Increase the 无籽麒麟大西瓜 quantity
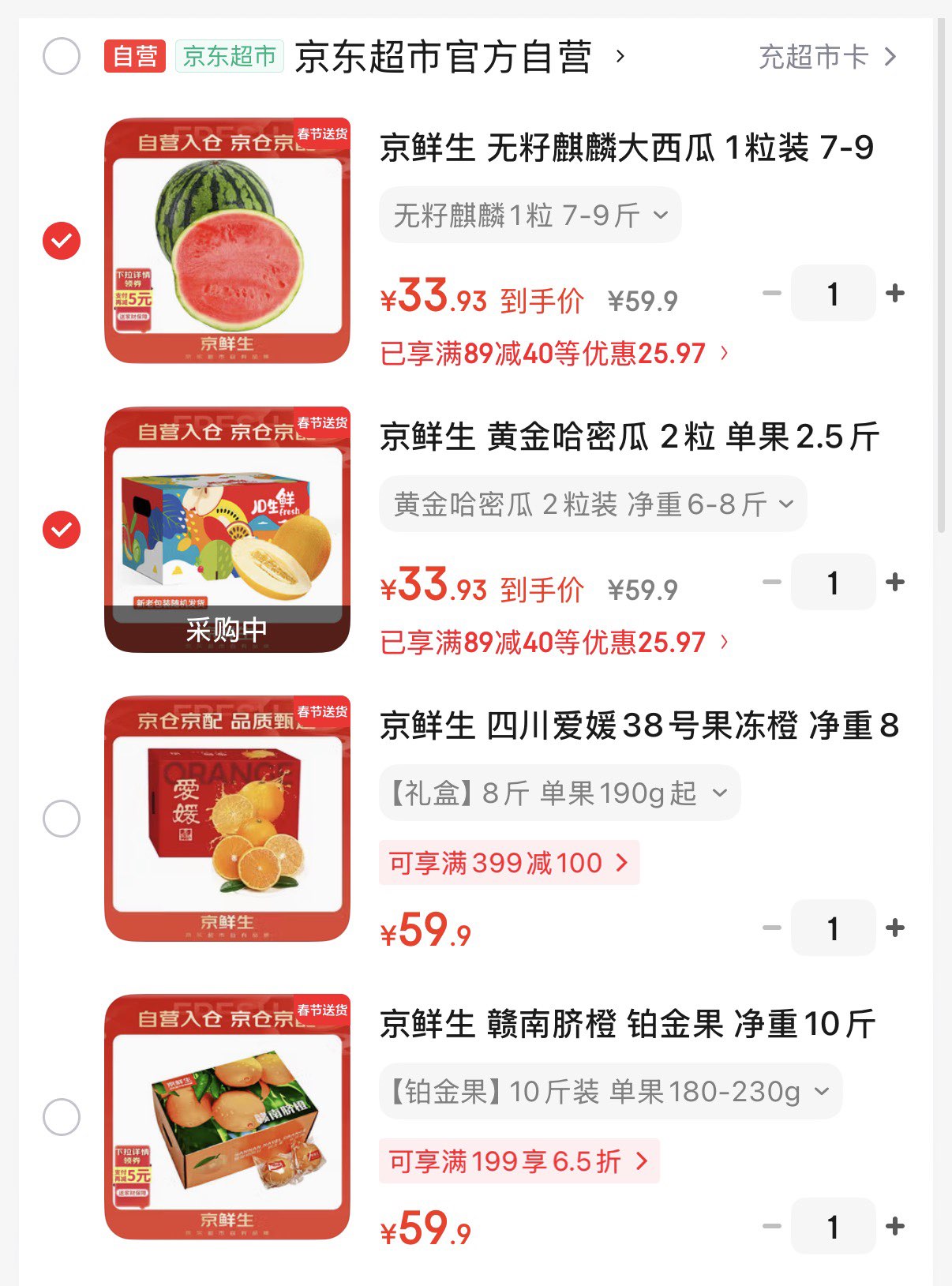Image resolution: width=952 pixels, height=1286 pixels. click(895, 294)
